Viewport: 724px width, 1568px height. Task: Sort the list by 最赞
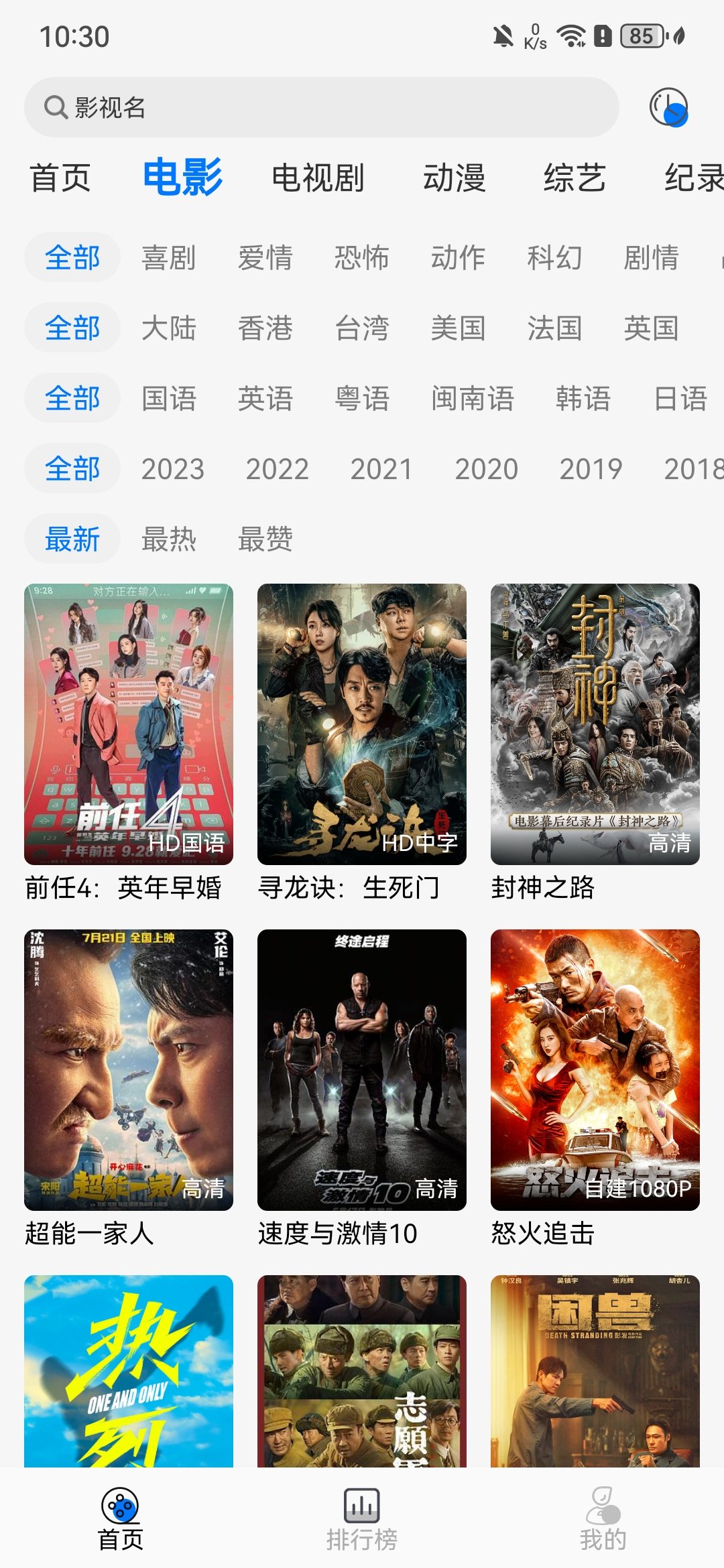click(x=265, y=539)
